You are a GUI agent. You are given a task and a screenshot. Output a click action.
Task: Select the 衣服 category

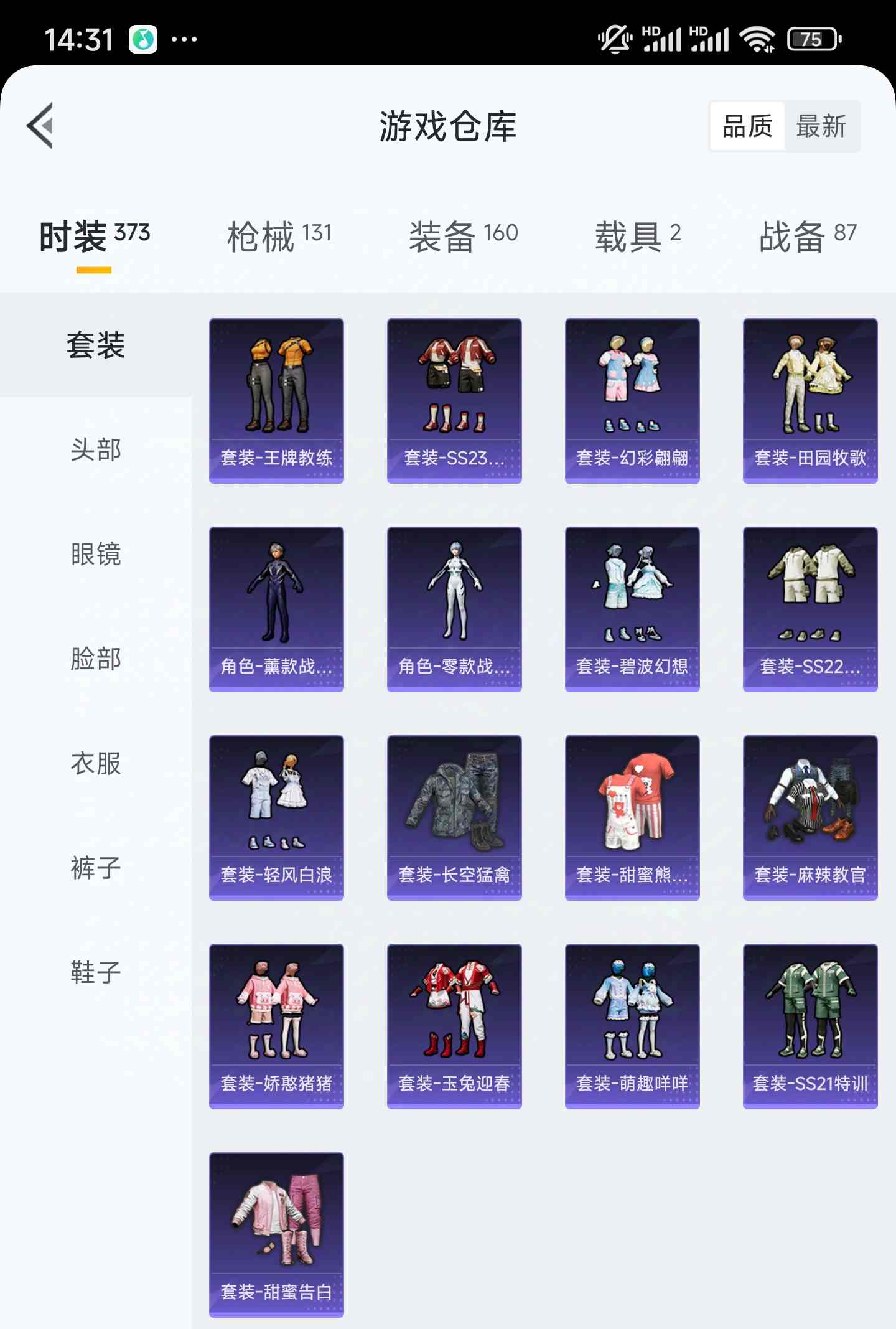[96, 763]
